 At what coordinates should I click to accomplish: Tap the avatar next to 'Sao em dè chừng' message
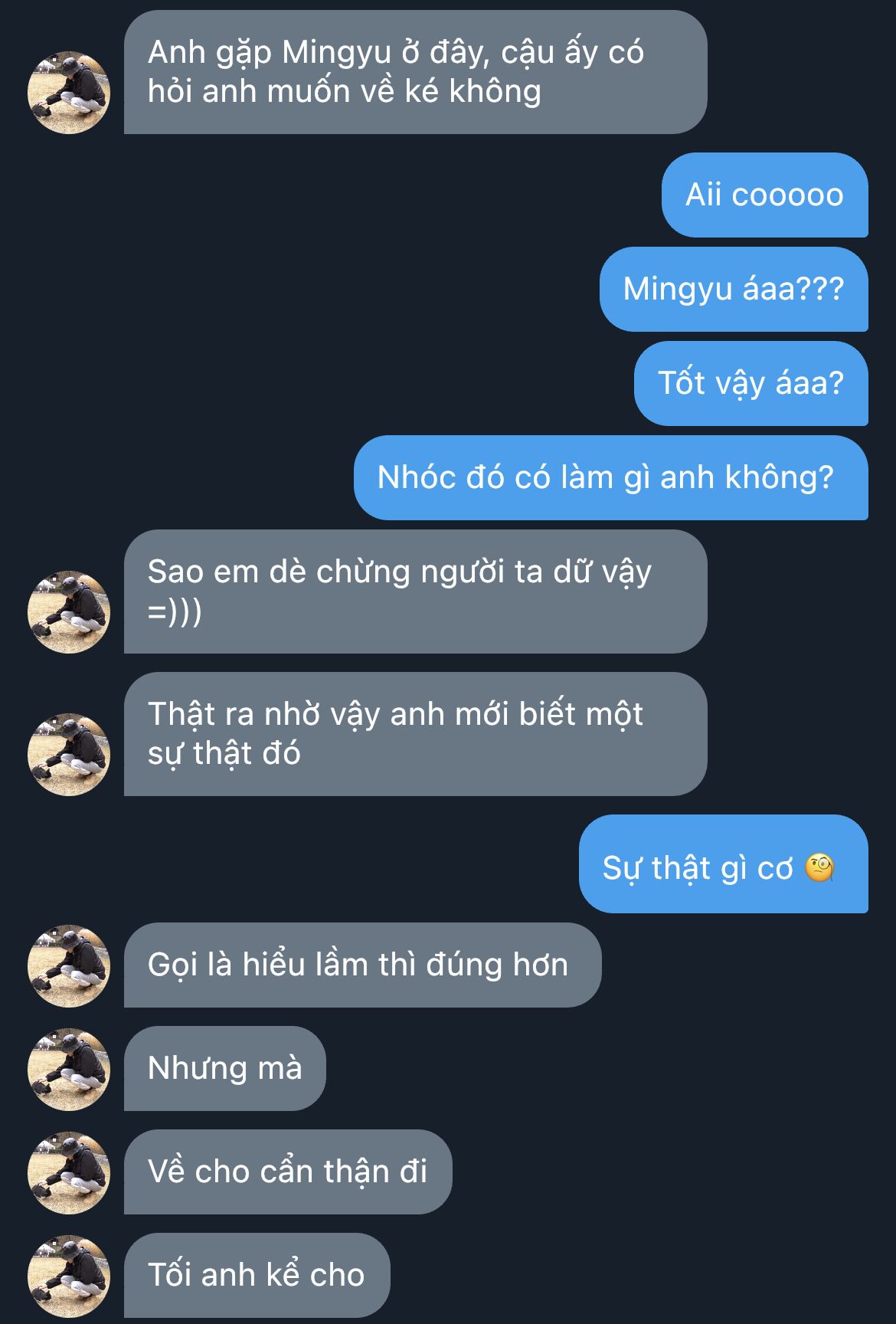coord(69,612)
